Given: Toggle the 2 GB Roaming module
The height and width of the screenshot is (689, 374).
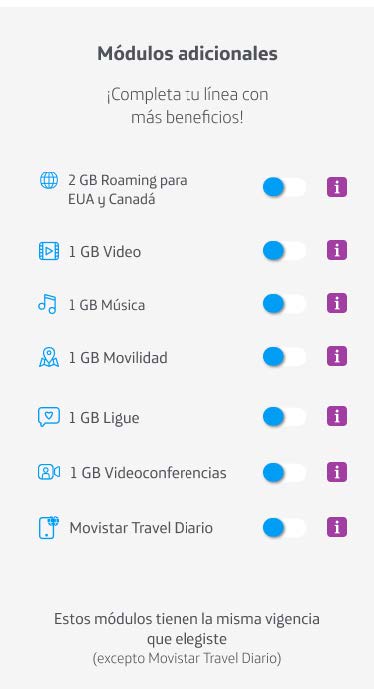Looking at the screenshot, I should coord(284,188).
